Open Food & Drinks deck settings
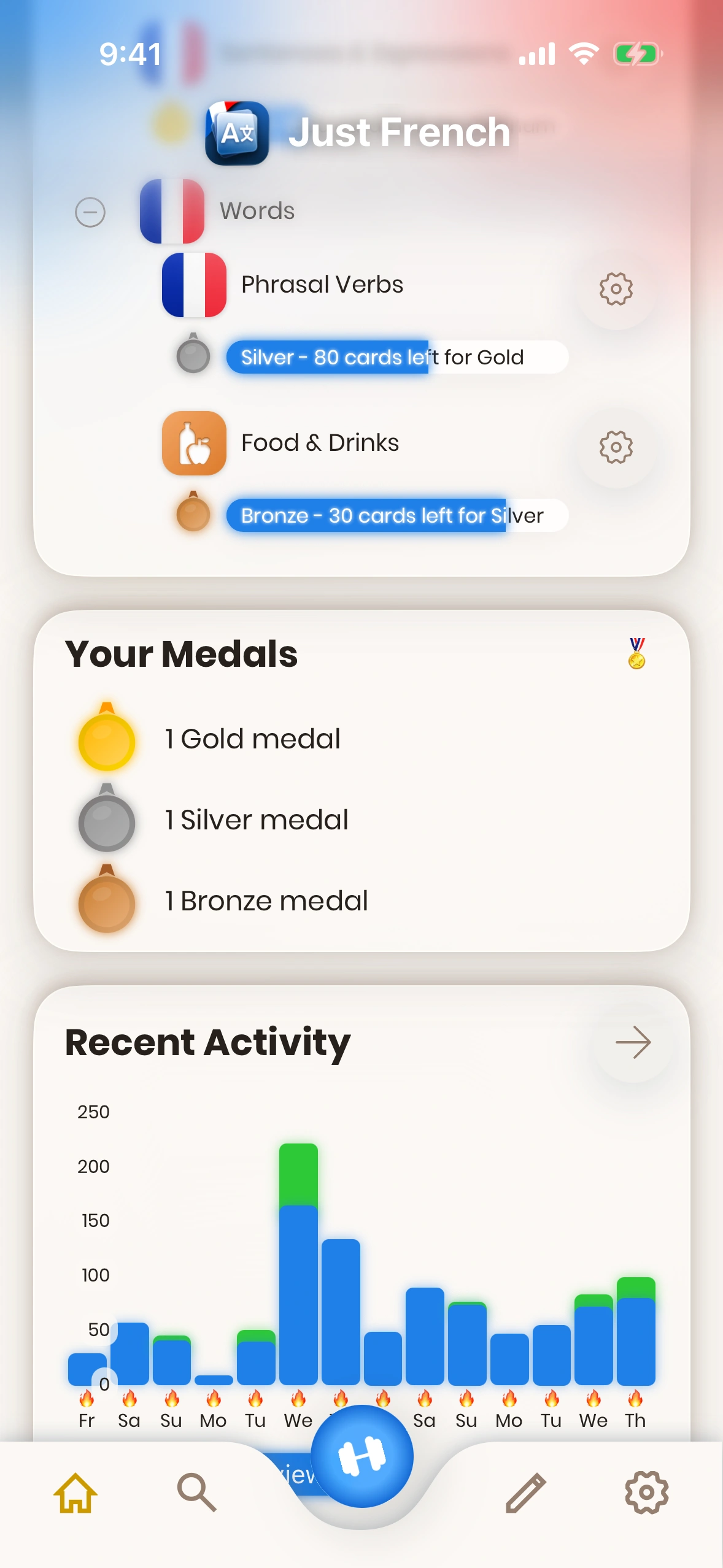The image size is (723, 1568). tap(616, 447)
